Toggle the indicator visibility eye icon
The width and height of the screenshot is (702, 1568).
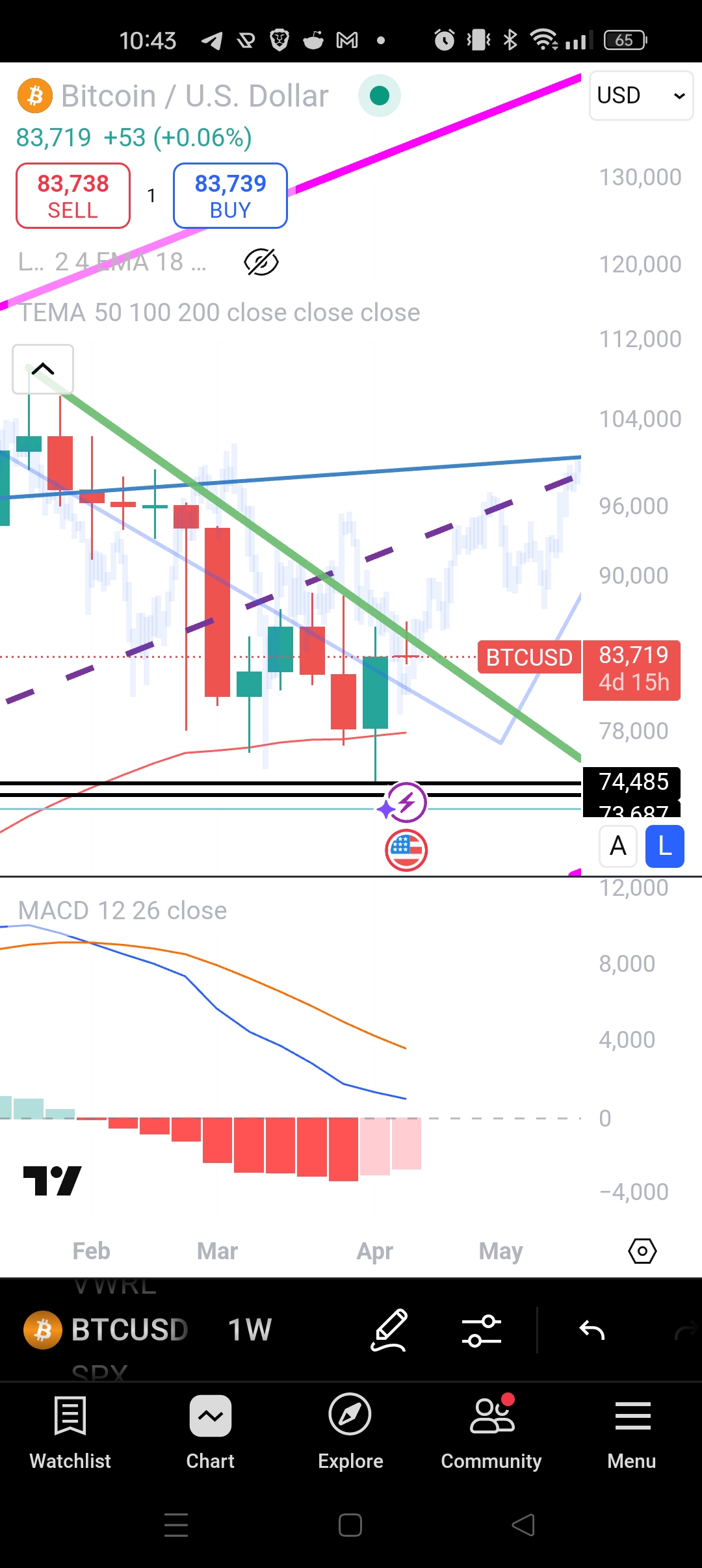(x=261, y=262)
